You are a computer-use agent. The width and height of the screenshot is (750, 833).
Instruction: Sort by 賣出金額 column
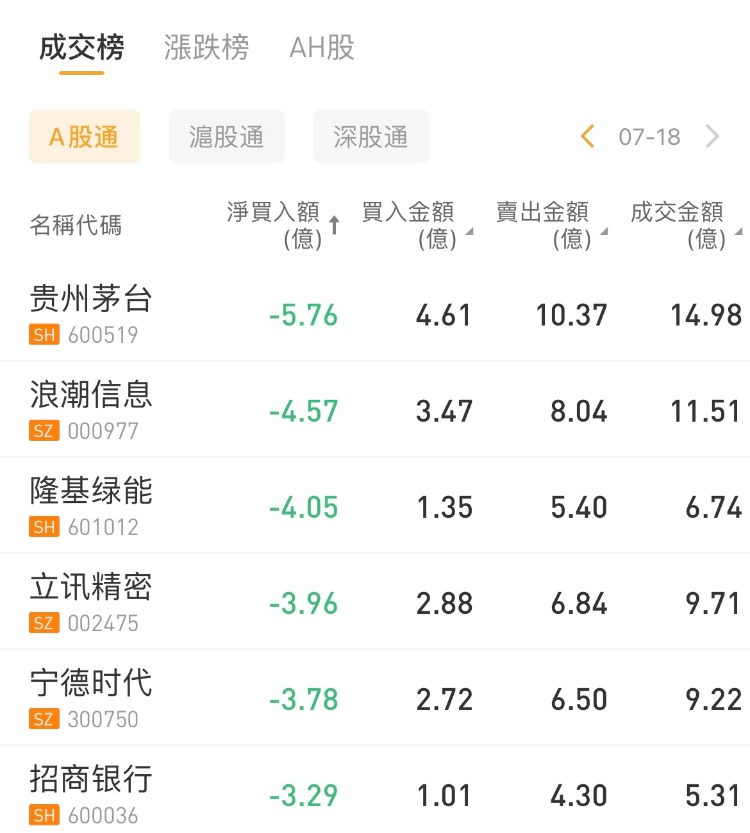point(548,225)
